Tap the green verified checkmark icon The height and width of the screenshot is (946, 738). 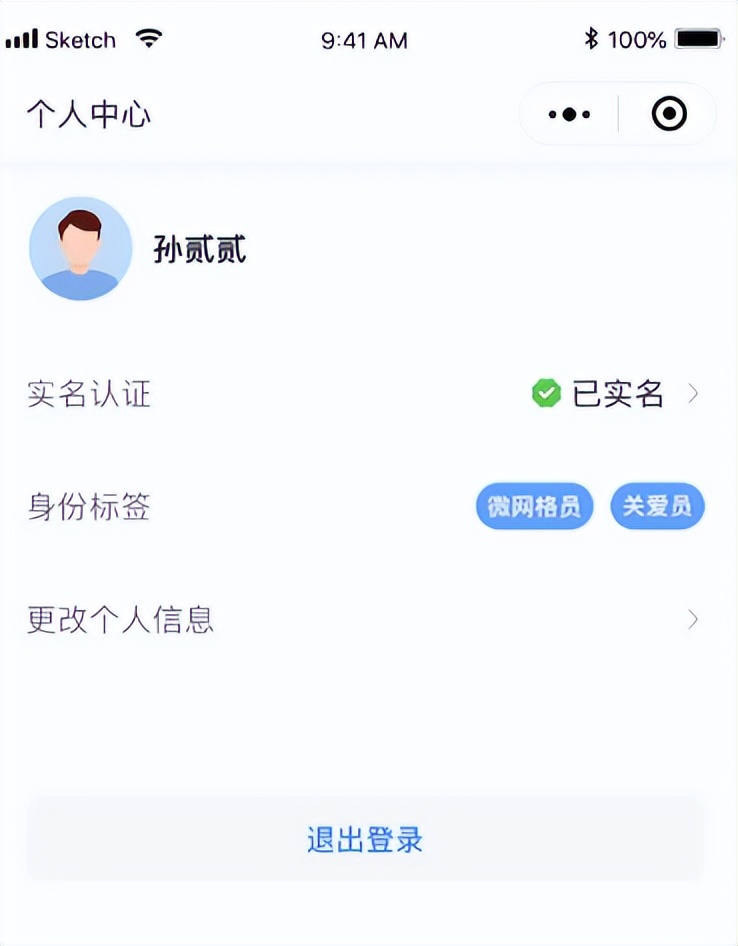tap(545, 393)
